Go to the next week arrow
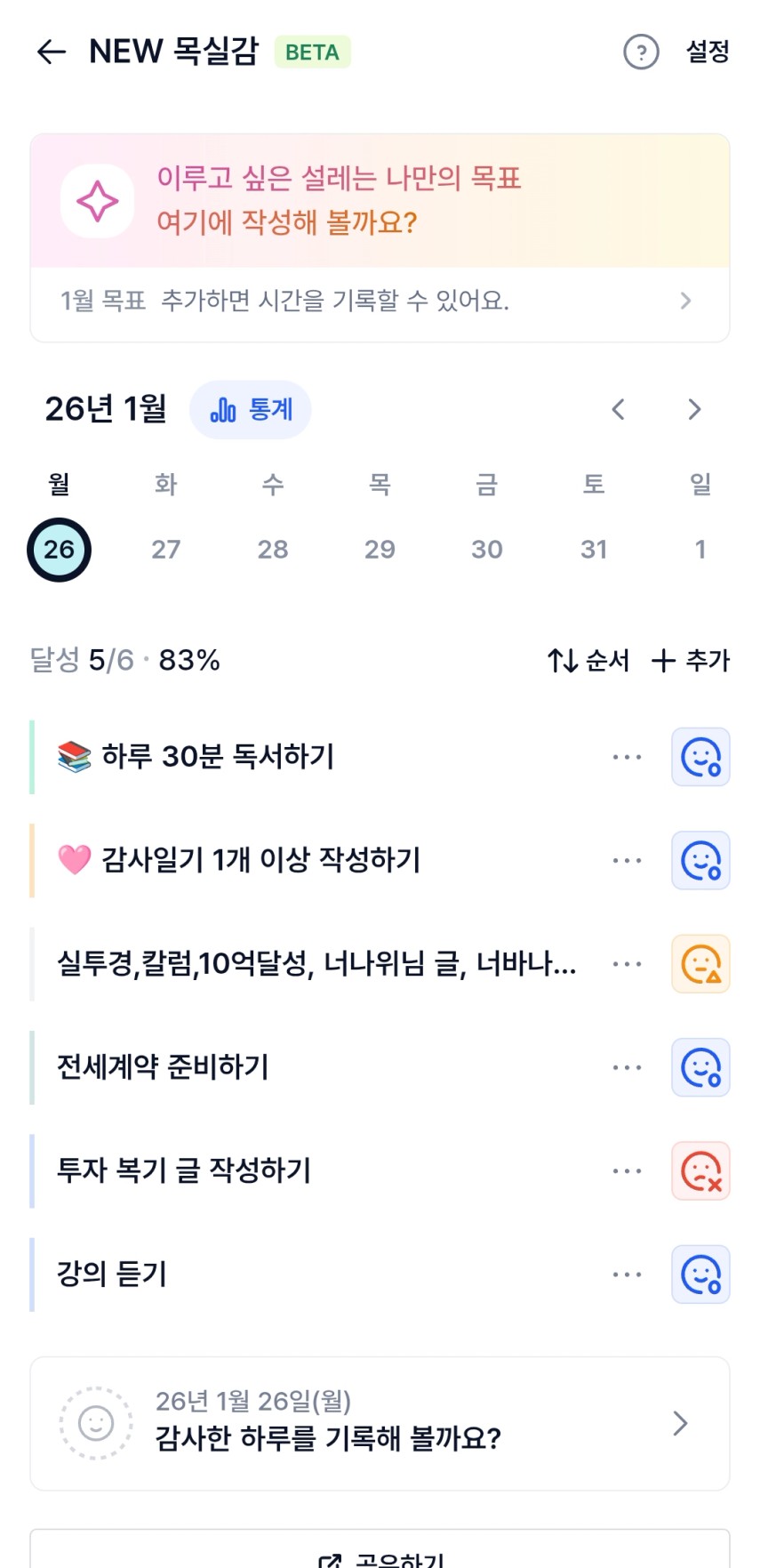Screen dimensions: 760x1568 (694, 410)
